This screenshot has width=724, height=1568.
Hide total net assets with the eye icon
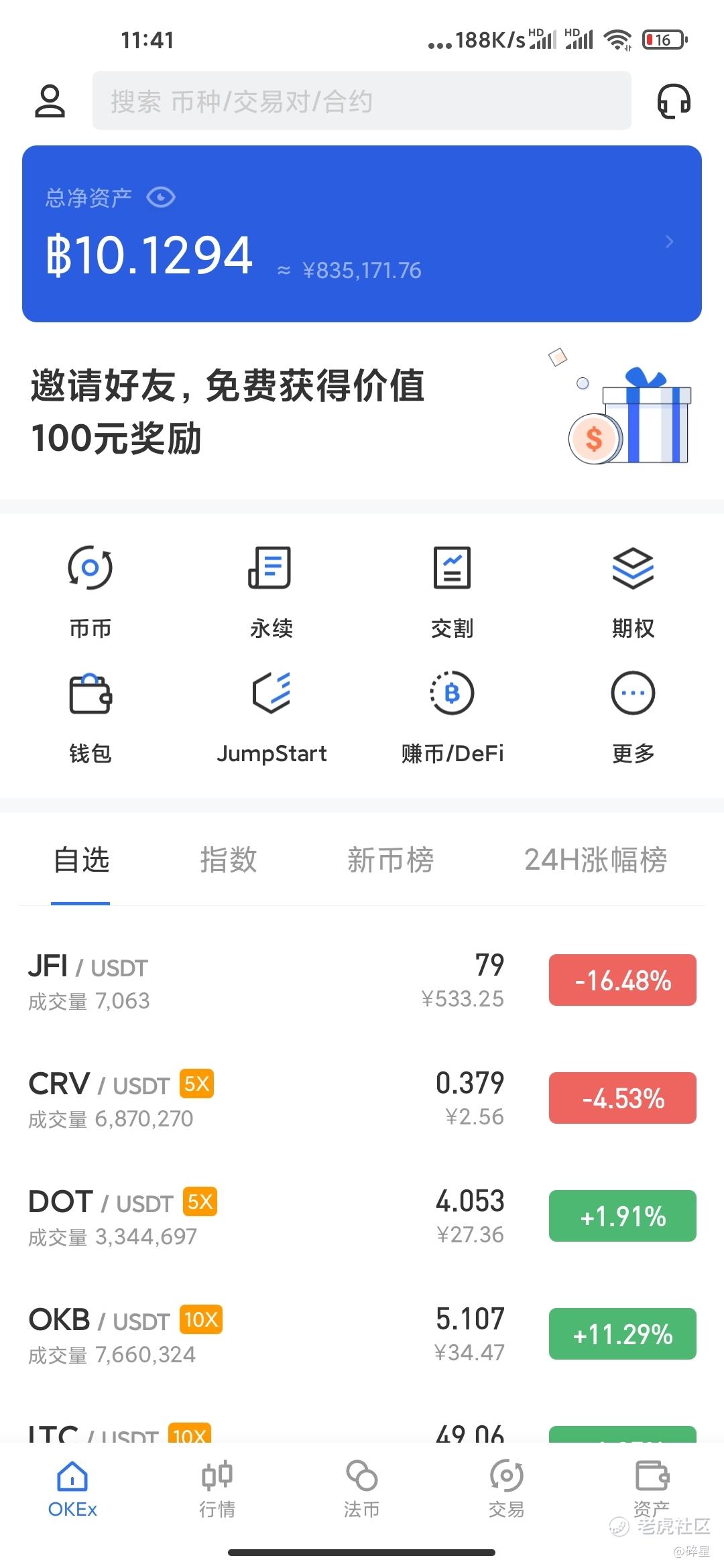[161, 198]
